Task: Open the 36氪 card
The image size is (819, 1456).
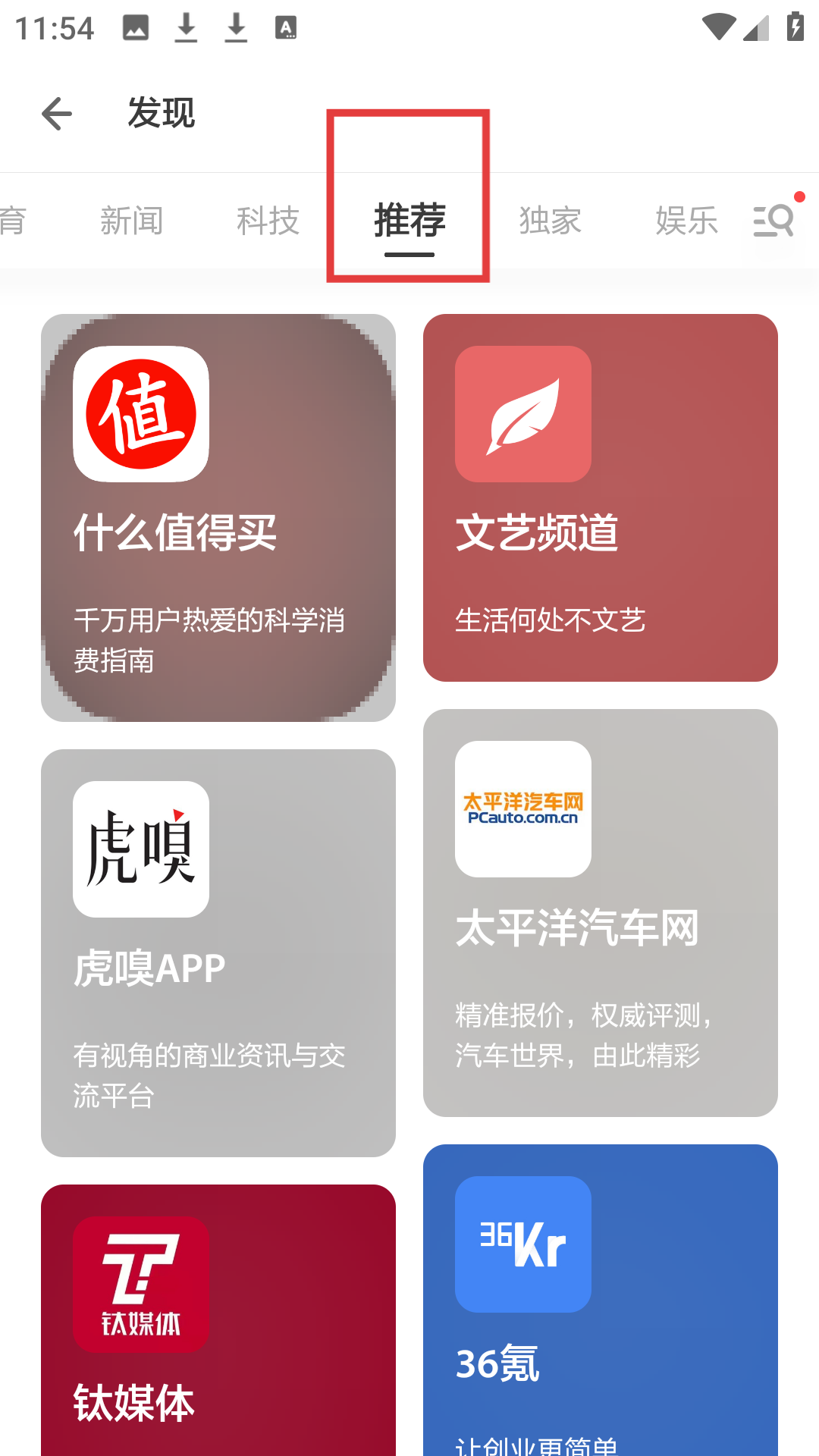Action: click(x=601, y=1300)
